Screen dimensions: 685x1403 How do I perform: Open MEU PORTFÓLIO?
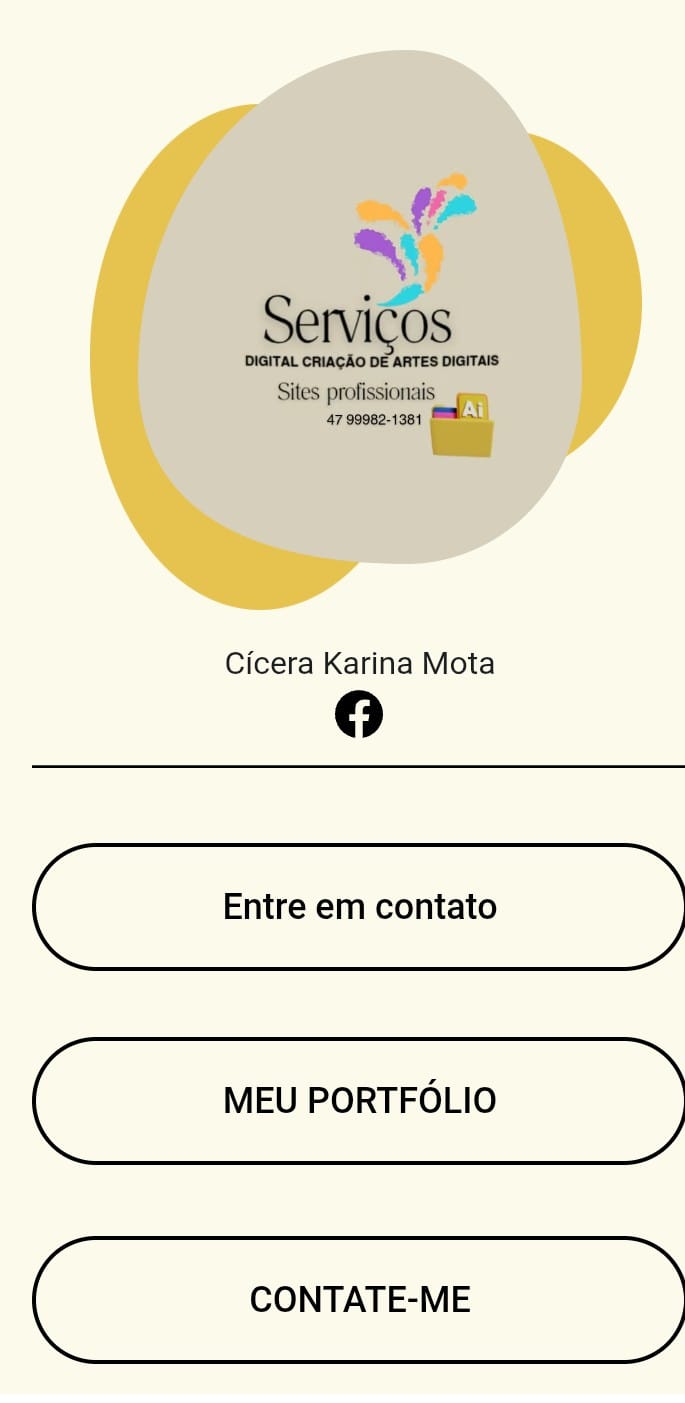[x=359, y=1100]
